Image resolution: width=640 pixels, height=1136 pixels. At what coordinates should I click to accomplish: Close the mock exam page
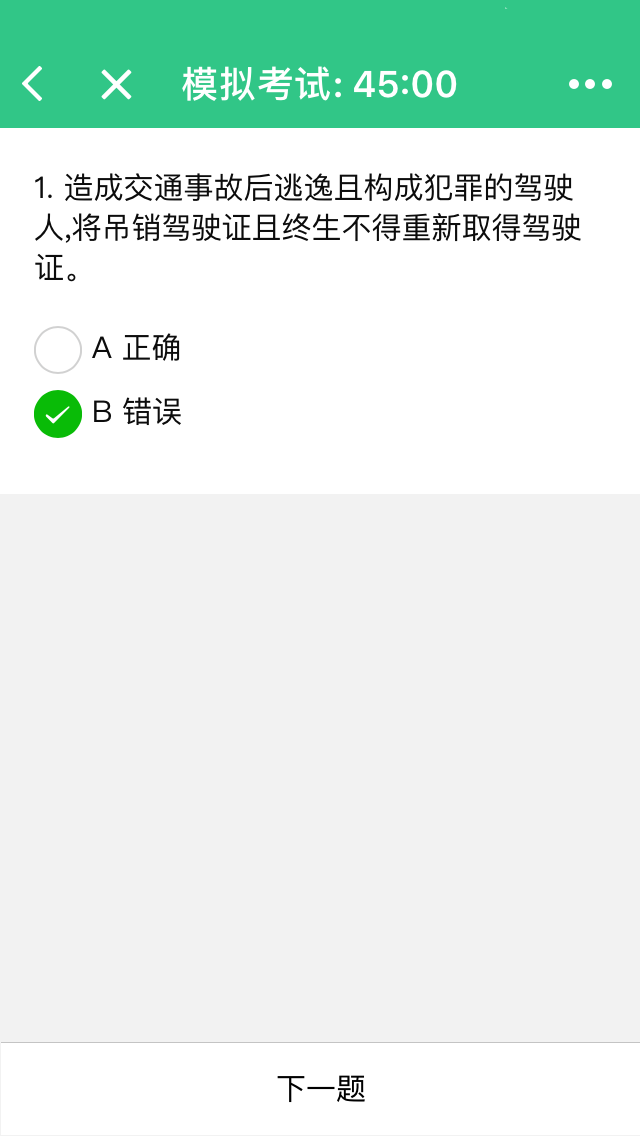coord(116,85)
